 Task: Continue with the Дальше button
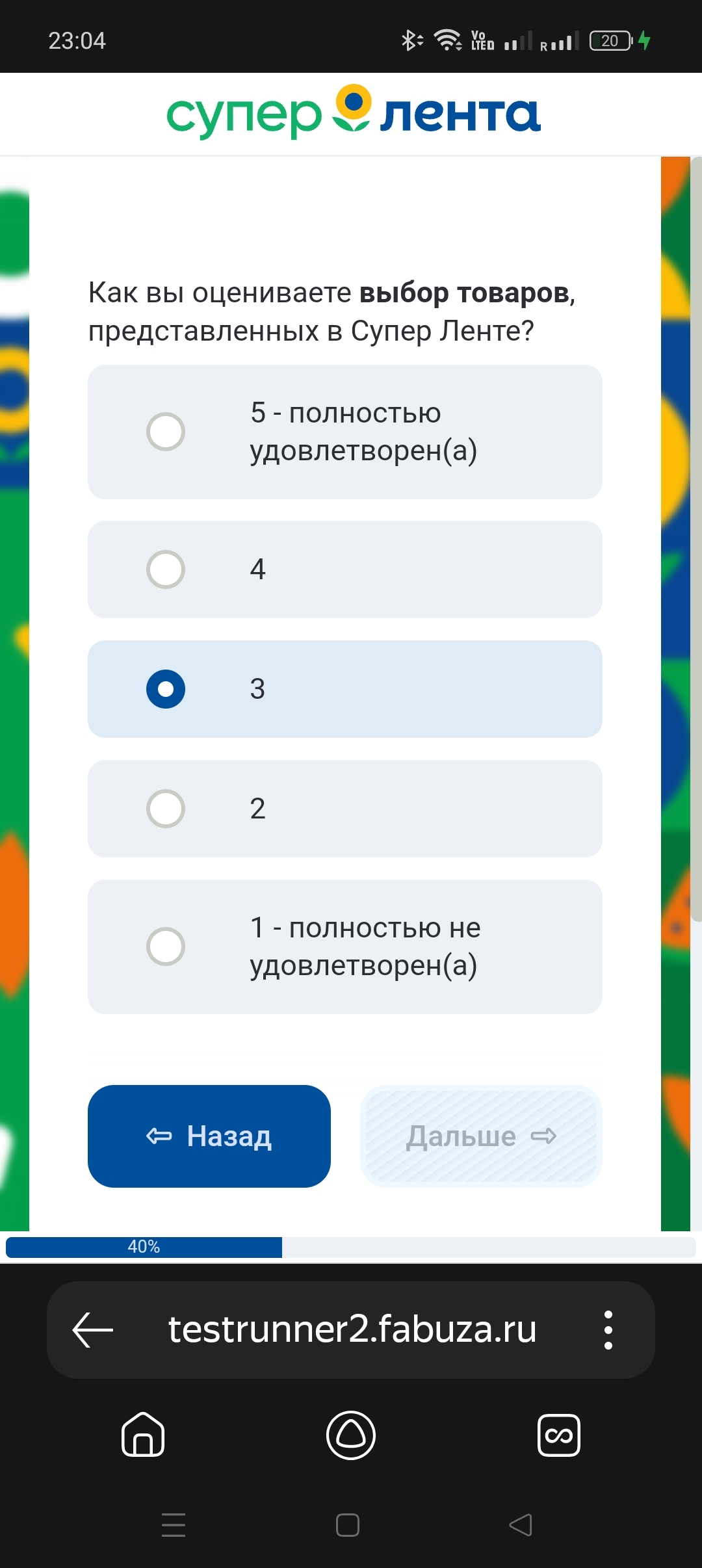pos(481,1136)
